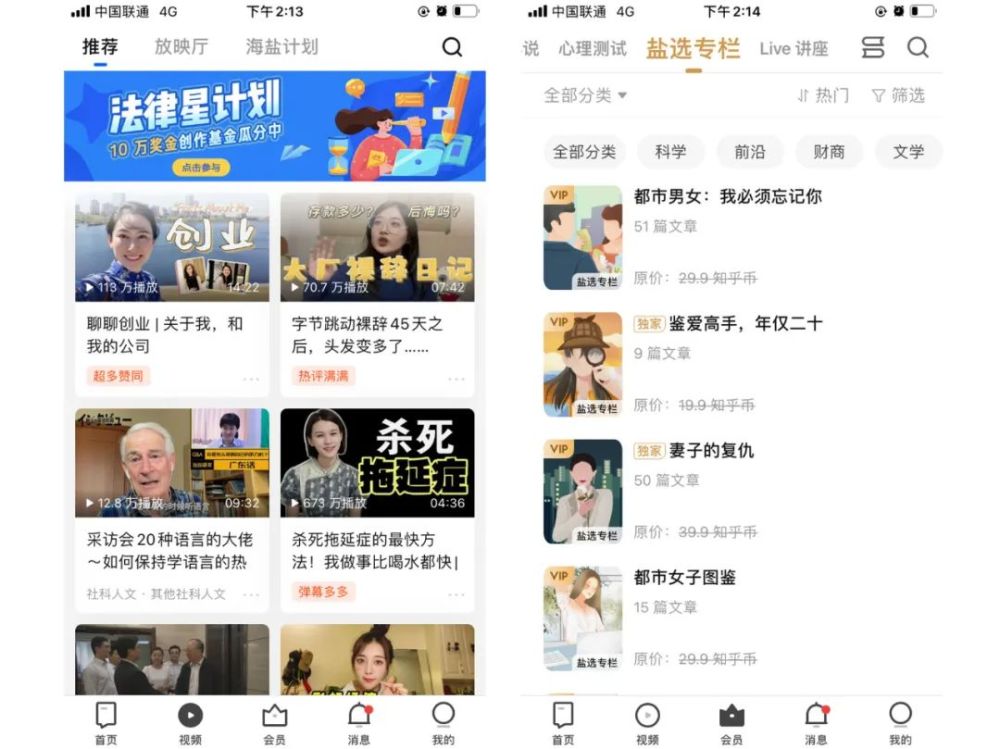Watch the 采访会20种语言的大佬 video
Screen dimensions: 1000x749
point(172,510)
